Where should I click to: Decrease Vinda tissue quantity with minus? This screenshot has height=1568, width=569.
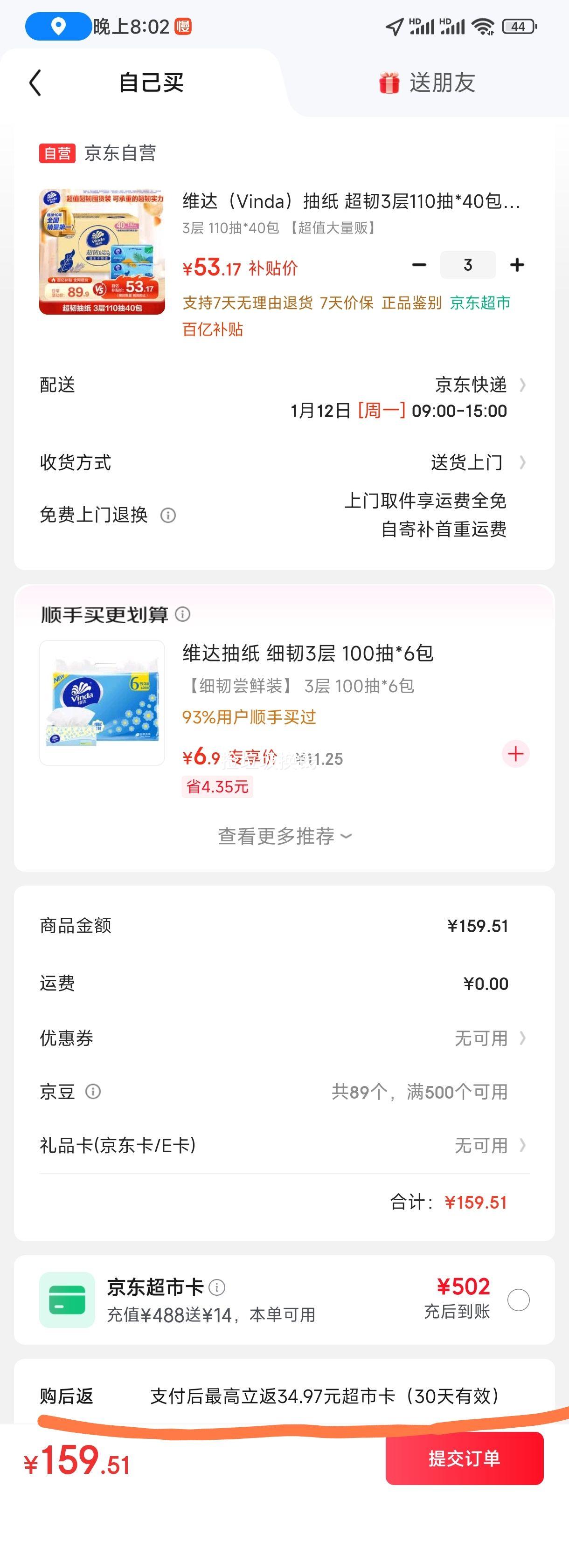pyautogui.click(x=419, y=264)
